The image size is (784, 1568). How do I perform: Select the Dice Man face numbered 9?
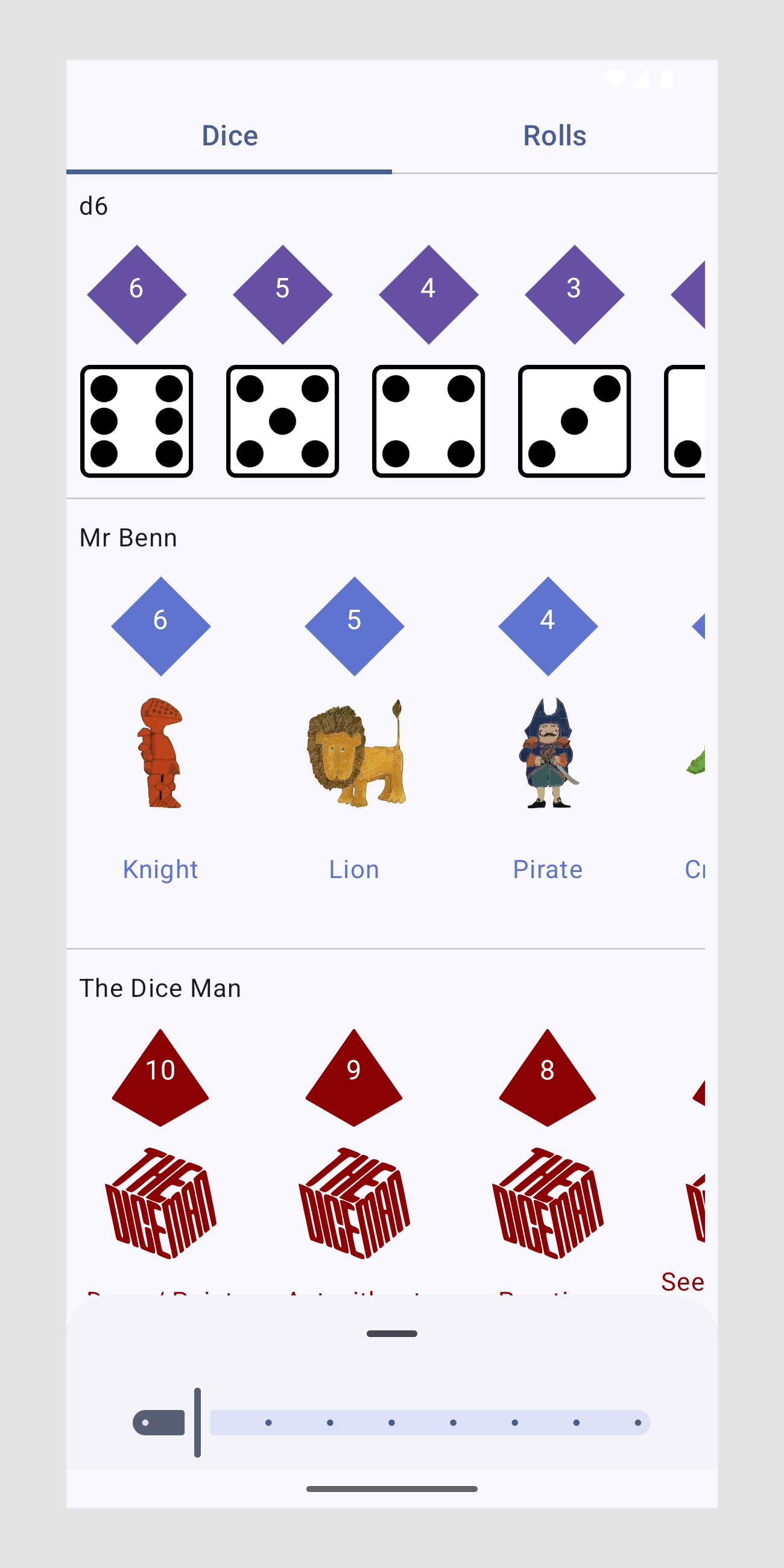pos(354,1202)
